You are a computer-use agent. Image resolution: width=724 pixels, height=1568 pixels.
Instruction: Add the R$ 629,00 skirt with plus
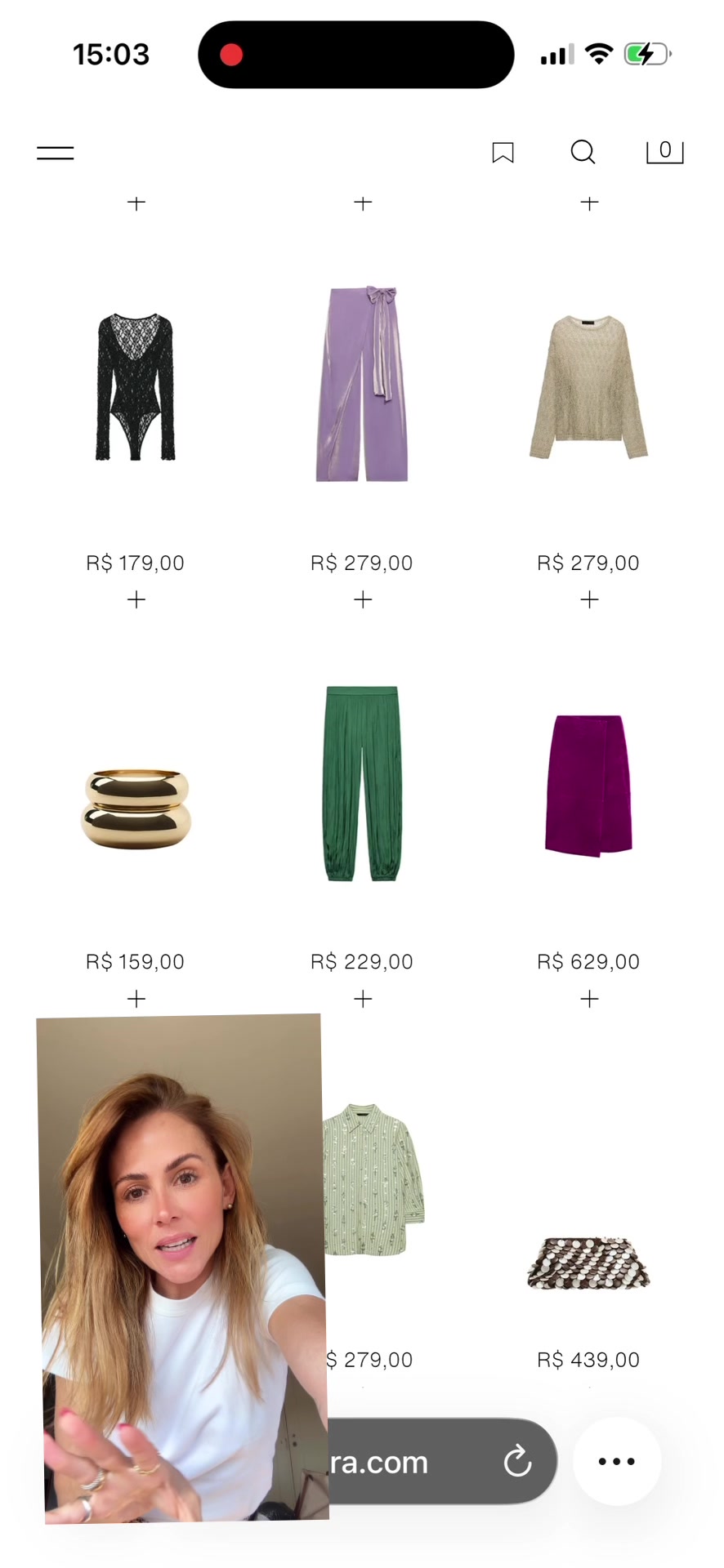click(x=589, y=999)
